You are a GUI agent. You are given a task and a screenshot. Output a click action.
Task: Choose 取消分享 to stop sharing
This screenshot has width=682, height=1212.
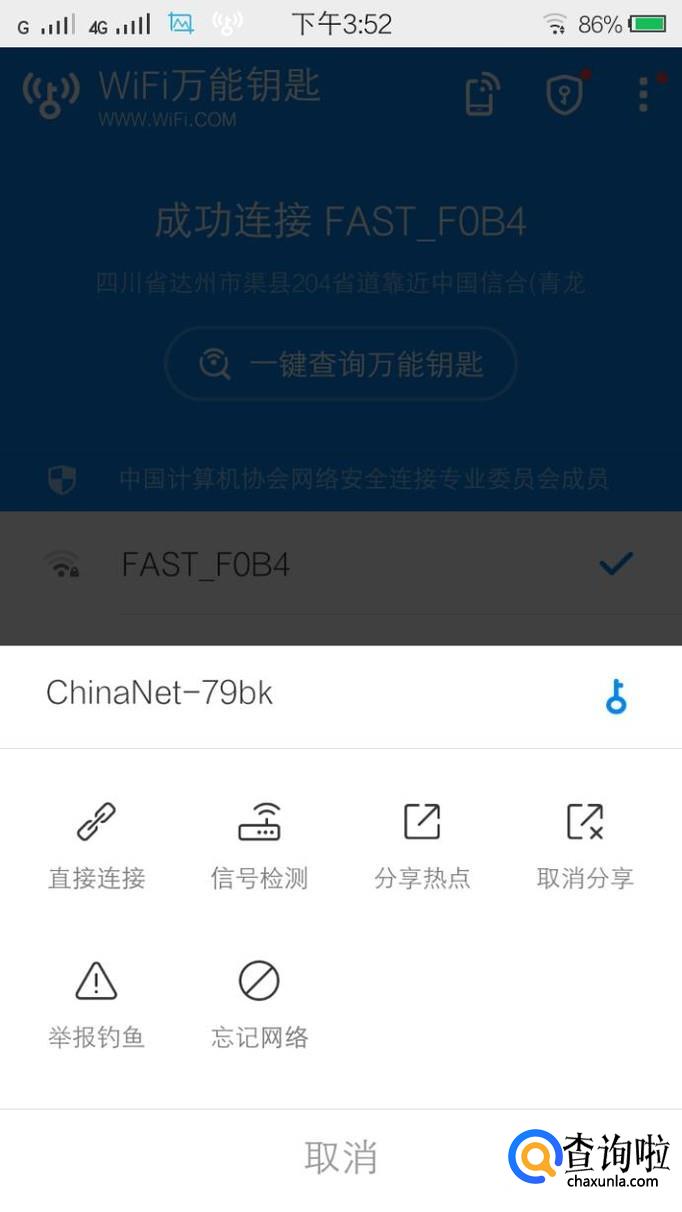tap(585, 845)
